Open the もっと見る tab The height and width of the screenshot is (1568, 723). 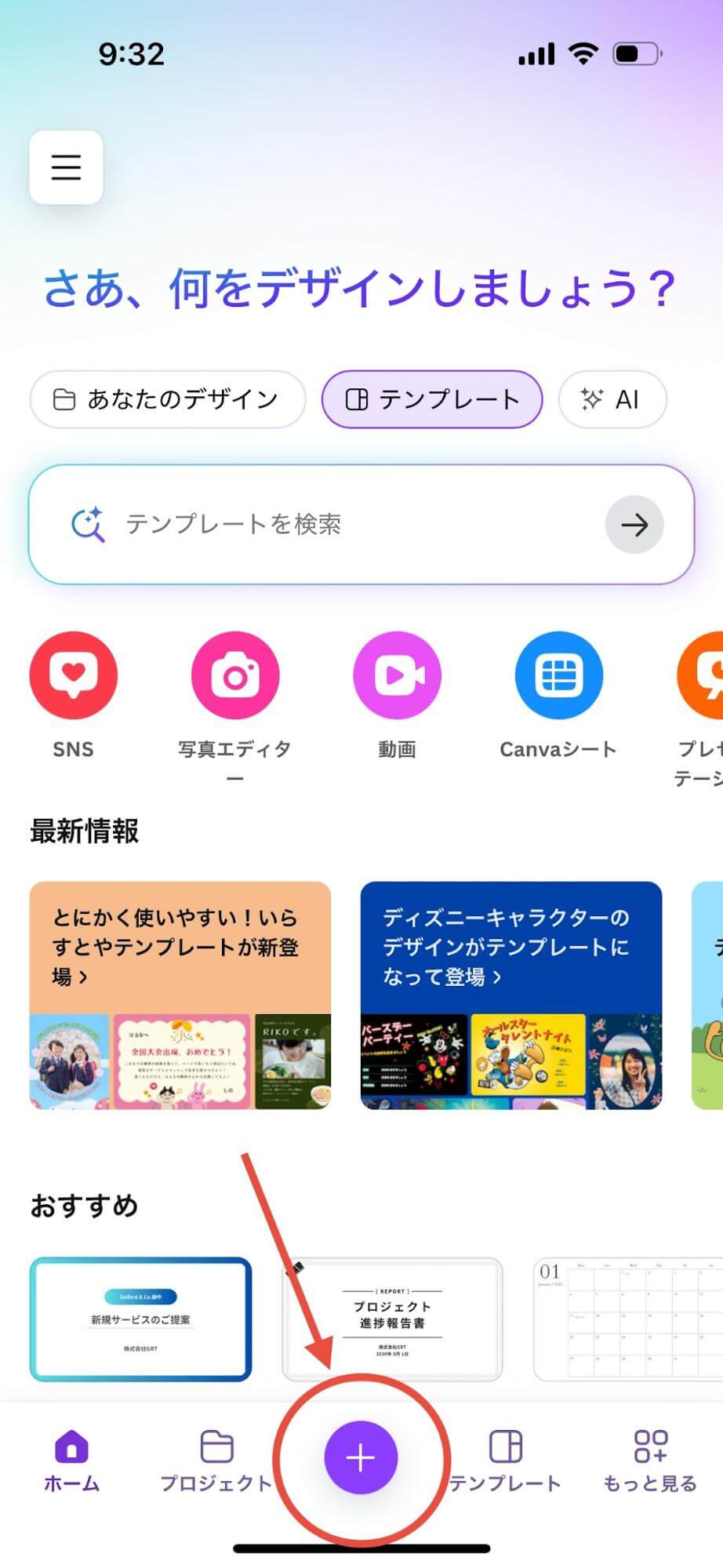(650, 1461)
